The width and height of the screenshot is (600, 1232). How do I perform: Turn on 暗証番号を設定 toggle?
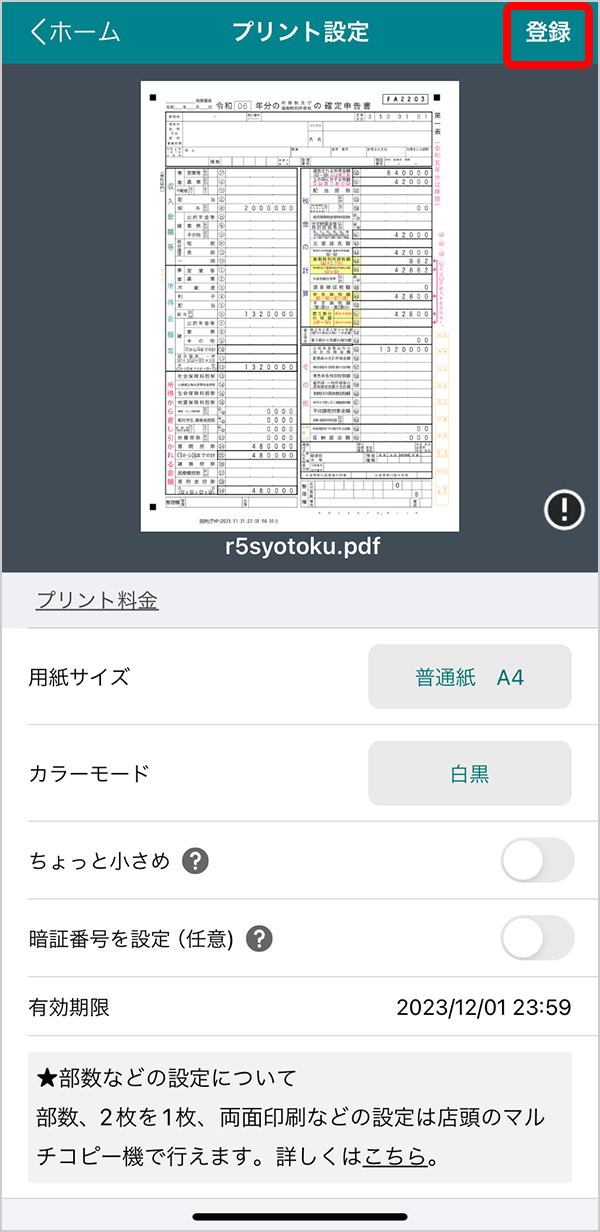[x=537, y=938]
